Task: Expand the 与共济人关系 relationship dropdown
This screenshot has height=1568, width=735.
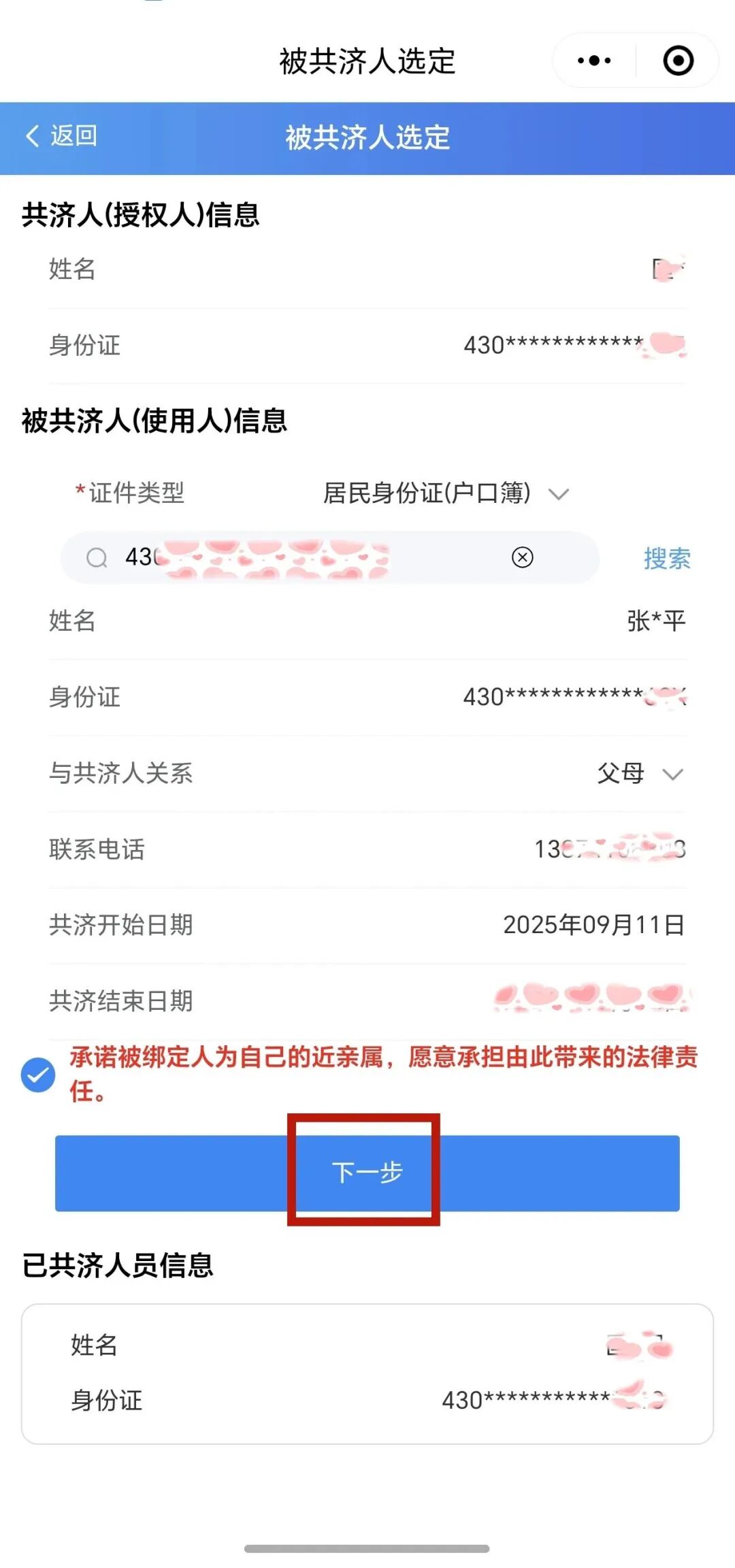Action: click(672, 774)
